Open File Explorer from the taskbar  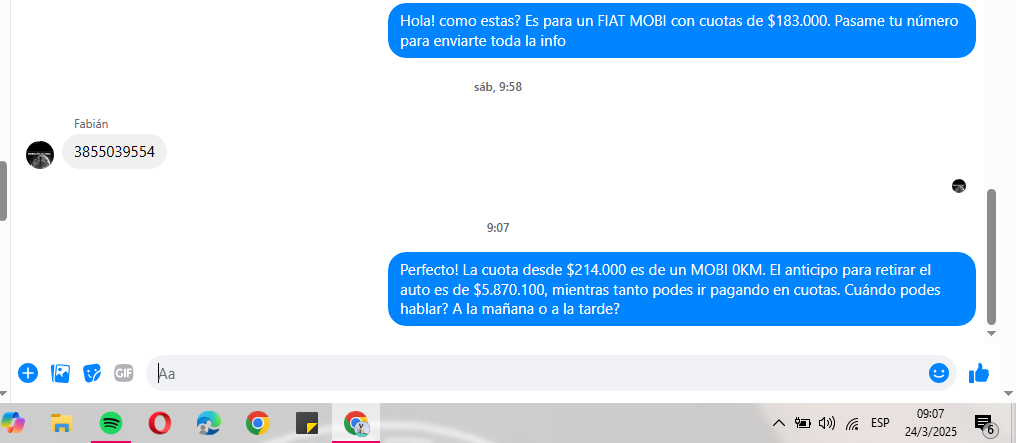[x=62, y=423]
